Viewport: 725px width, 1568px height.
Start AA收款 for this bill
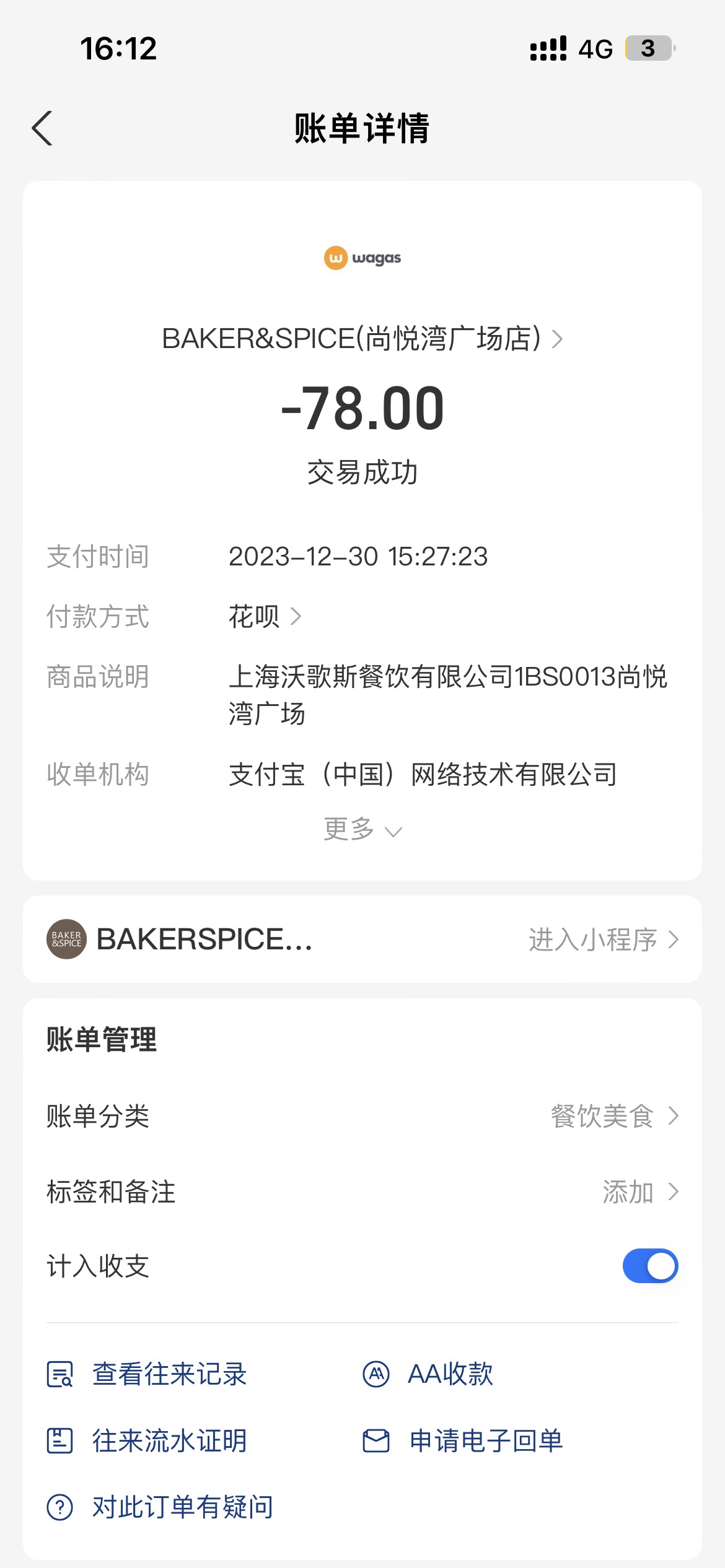[x=428, y=1374]
